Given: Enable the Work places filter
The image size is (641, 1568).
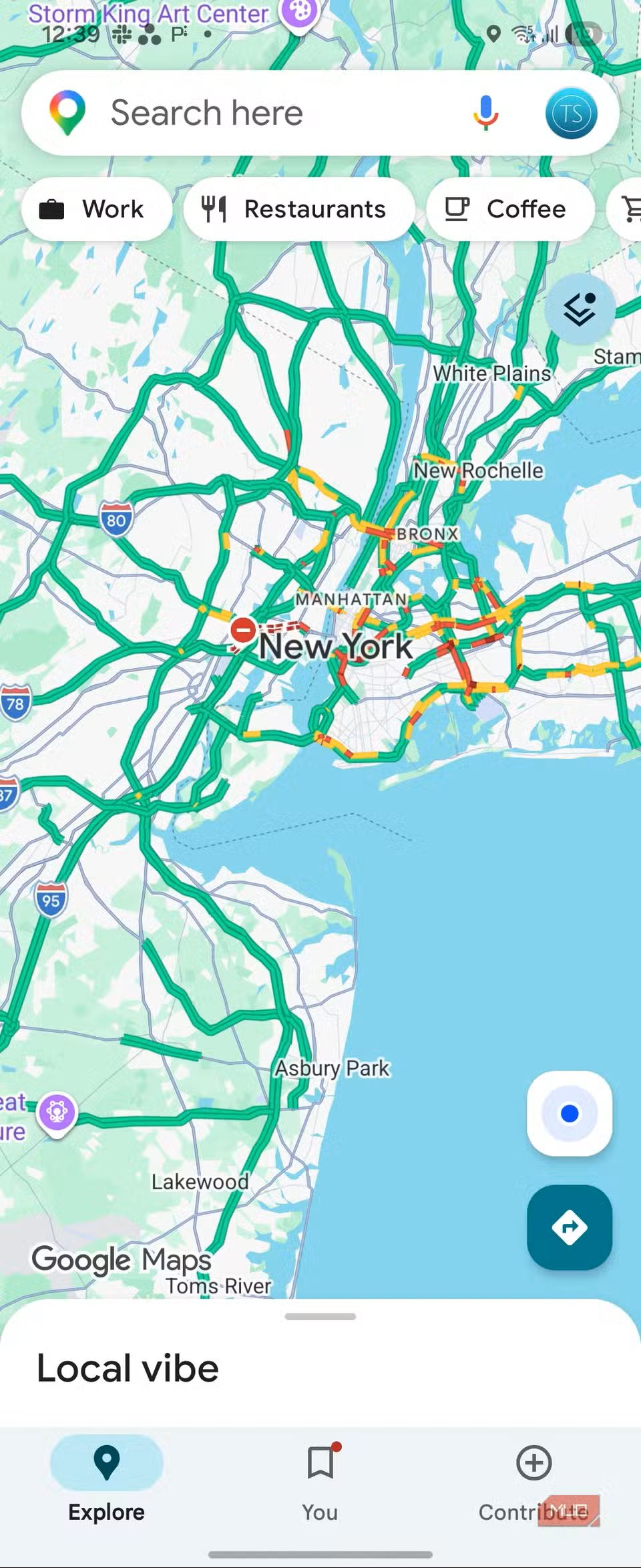Looking at the screenshot, I should click(95, 209).
